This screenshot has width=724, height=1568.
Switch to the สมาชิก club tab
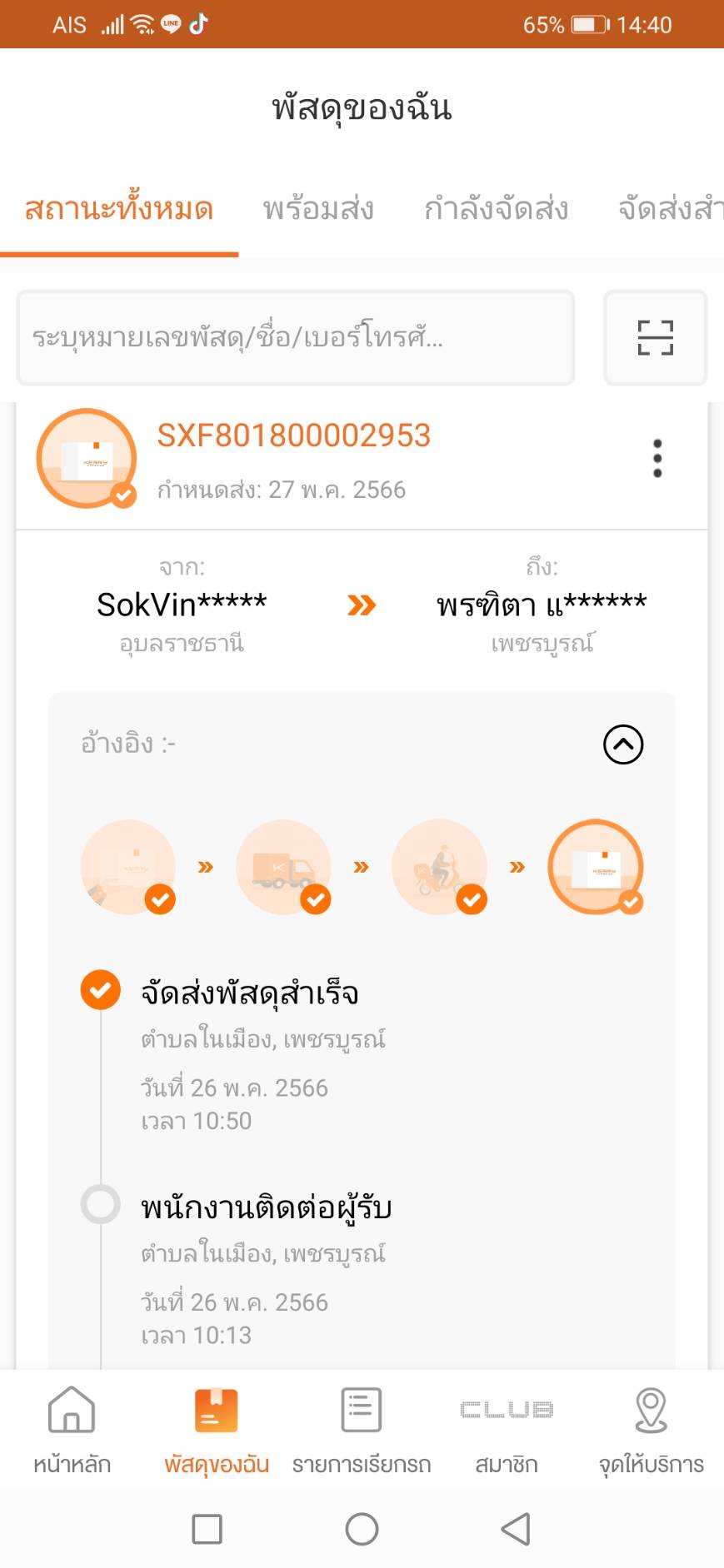507,1430
